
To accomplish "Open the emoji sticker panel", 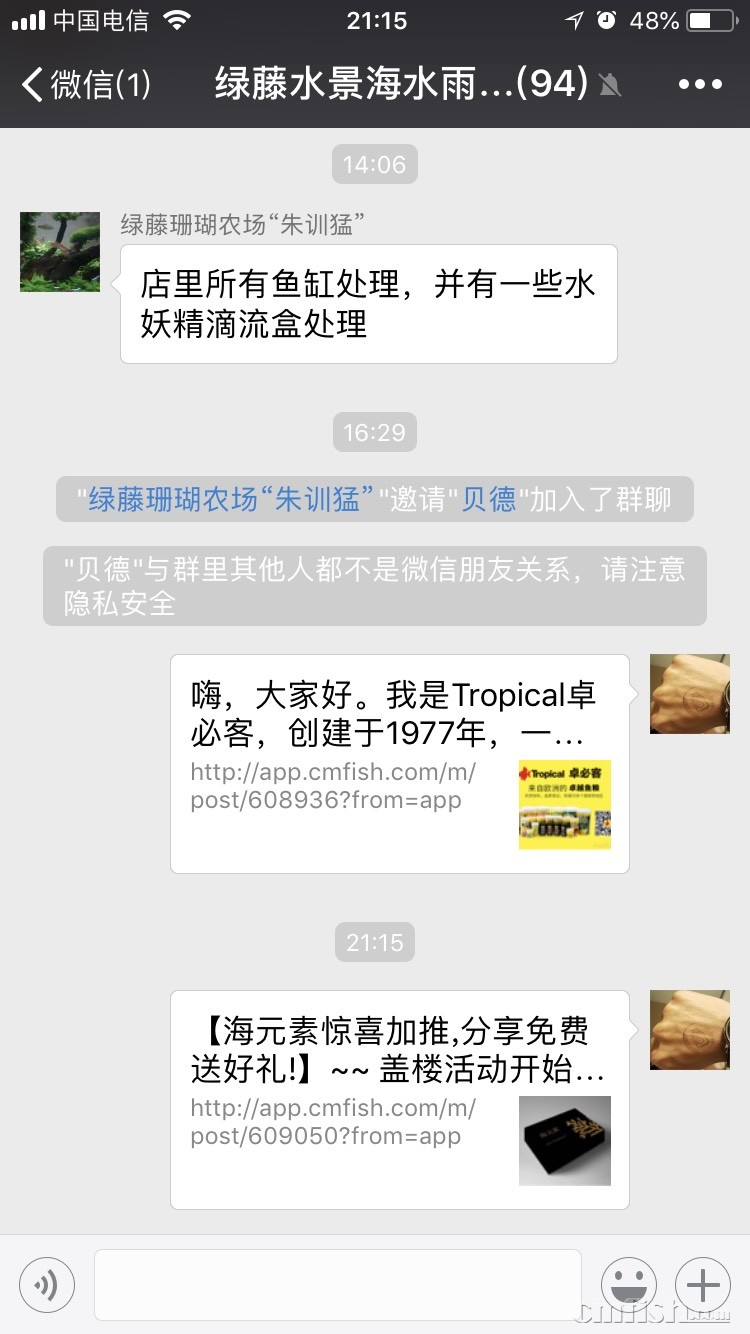I will (x=629, y=1284).
